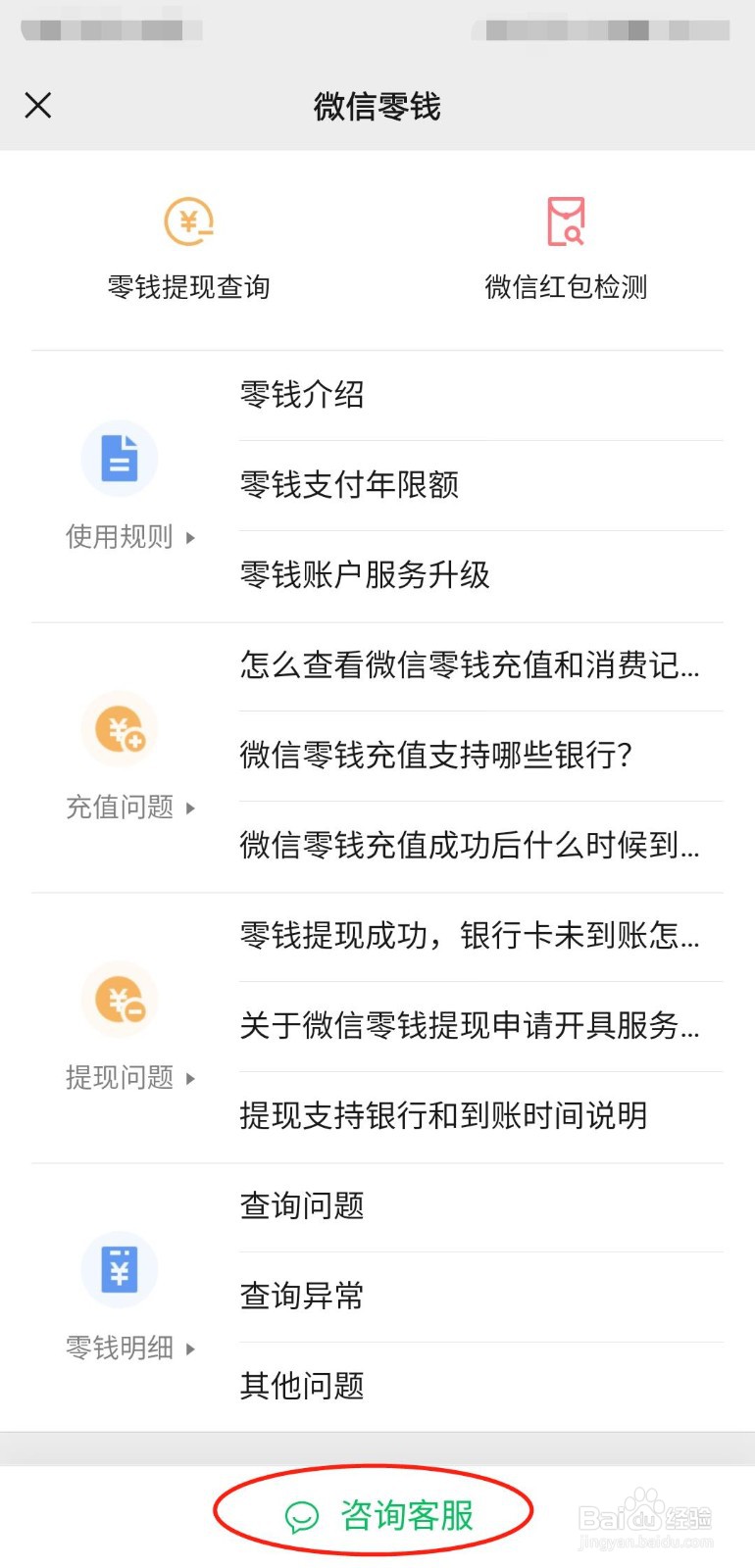This screenshot has height=1568, width=755.
Task: Contact support via 咨询客服
Action: (x=379, y=1515)
